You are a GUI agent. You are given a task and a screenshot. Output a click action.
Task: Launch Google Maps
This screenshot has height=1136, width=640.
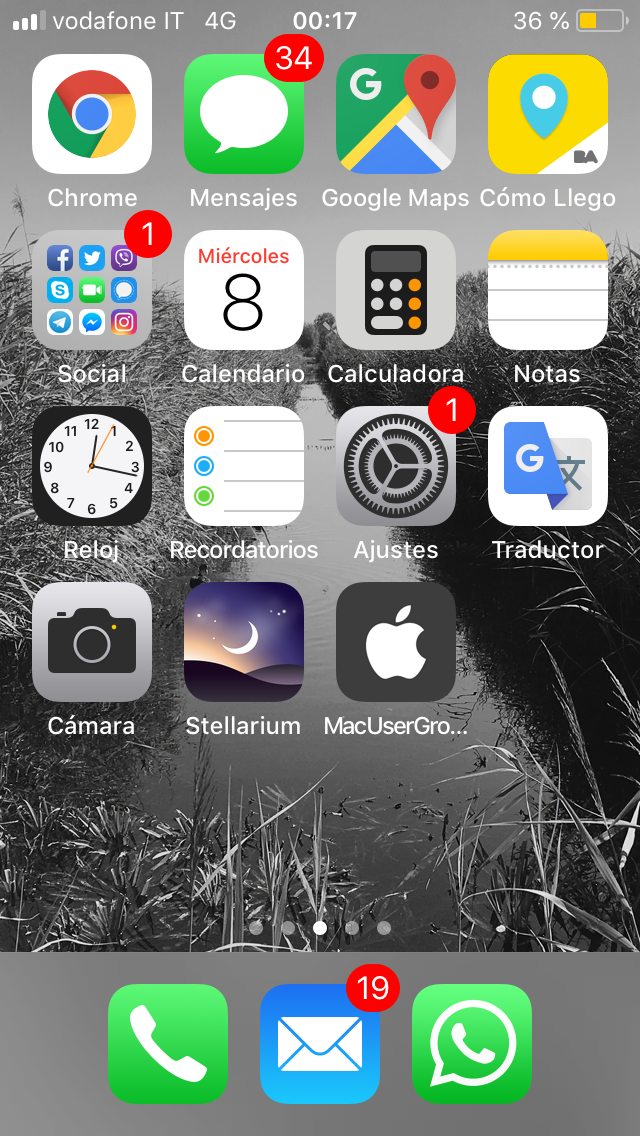[x=396, y=114]
